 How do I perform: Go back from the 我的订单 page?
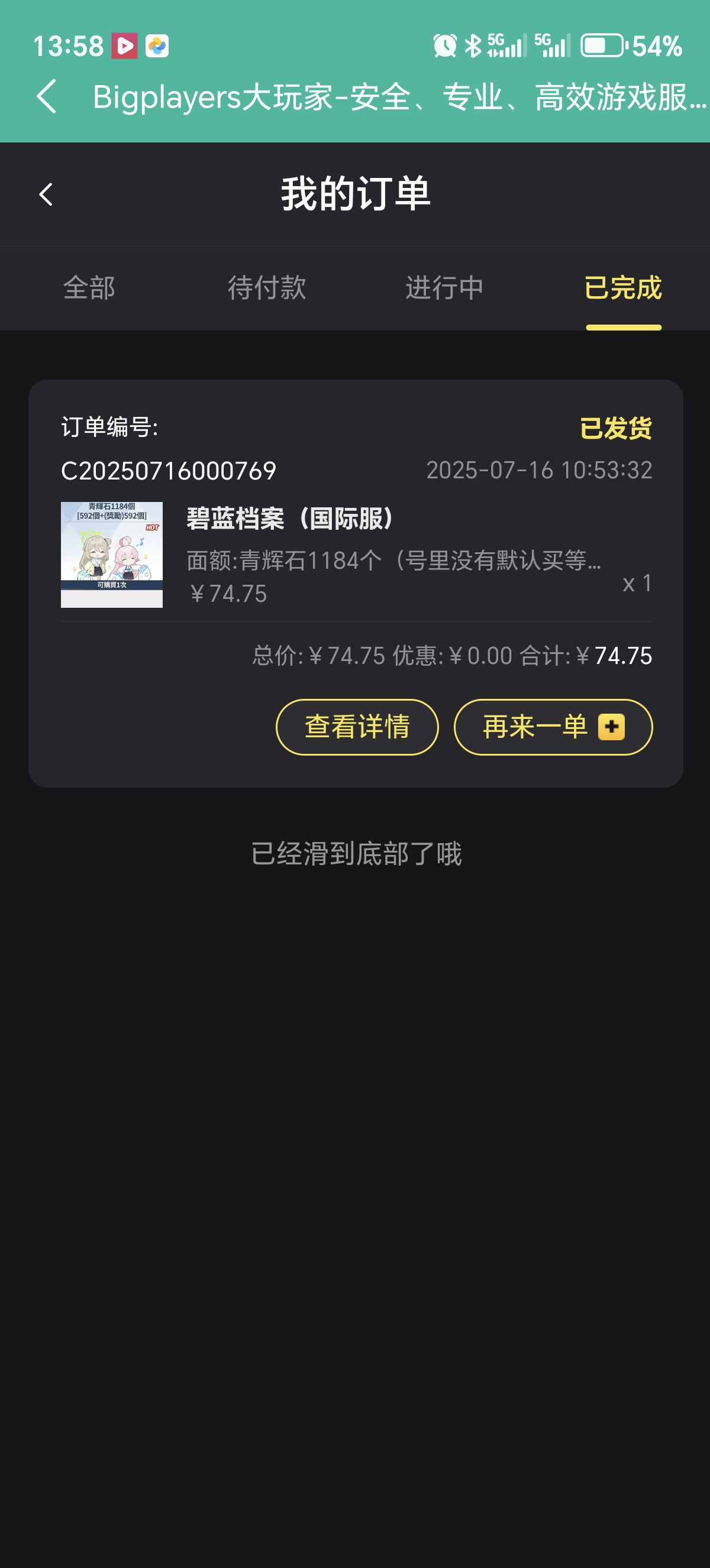point(46,195)
